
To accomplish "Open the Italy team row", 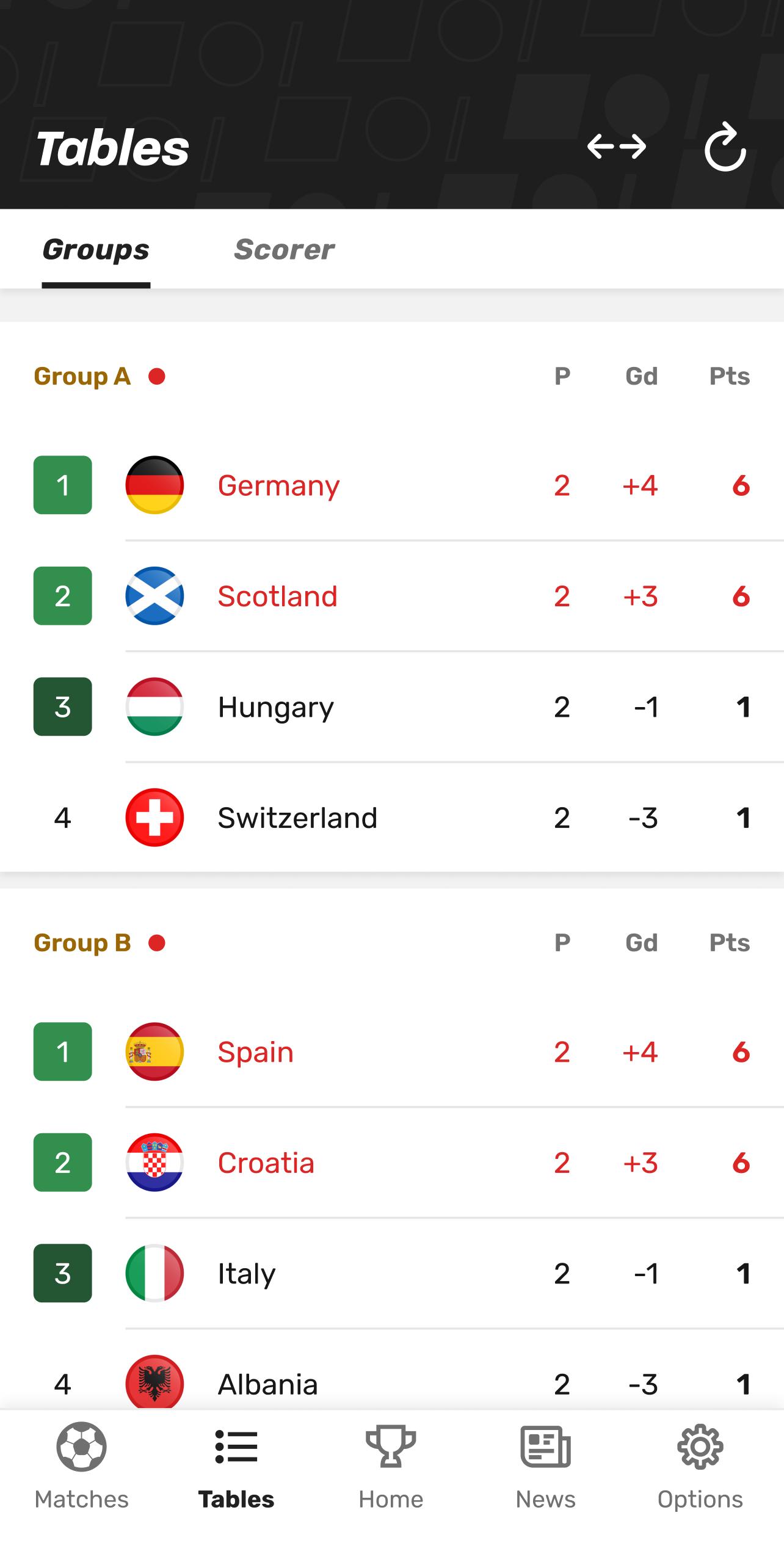I will (x=392, y=1274).
